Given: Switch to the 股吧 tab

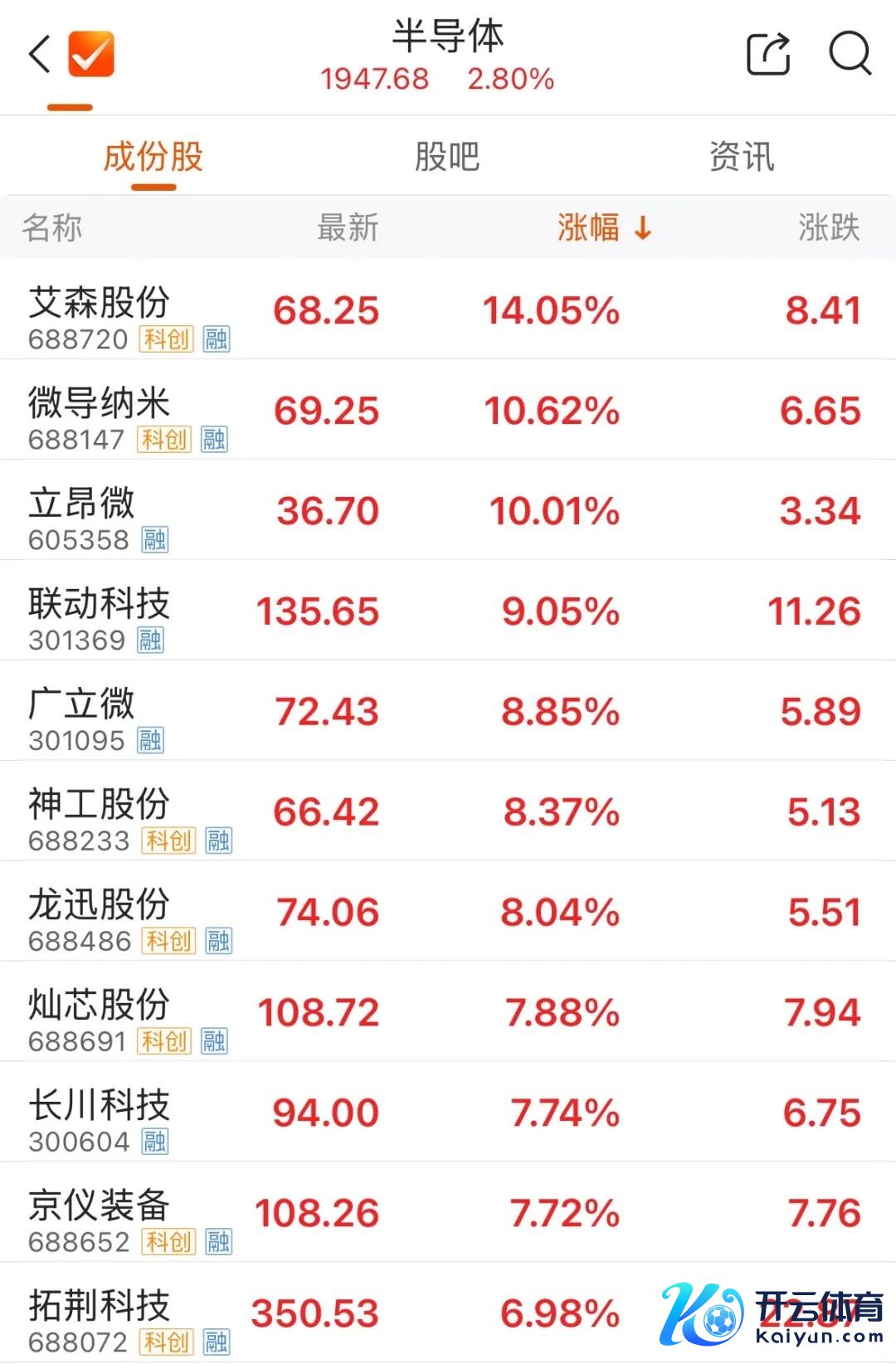Looking at the screenshot, I should point(447,157).
